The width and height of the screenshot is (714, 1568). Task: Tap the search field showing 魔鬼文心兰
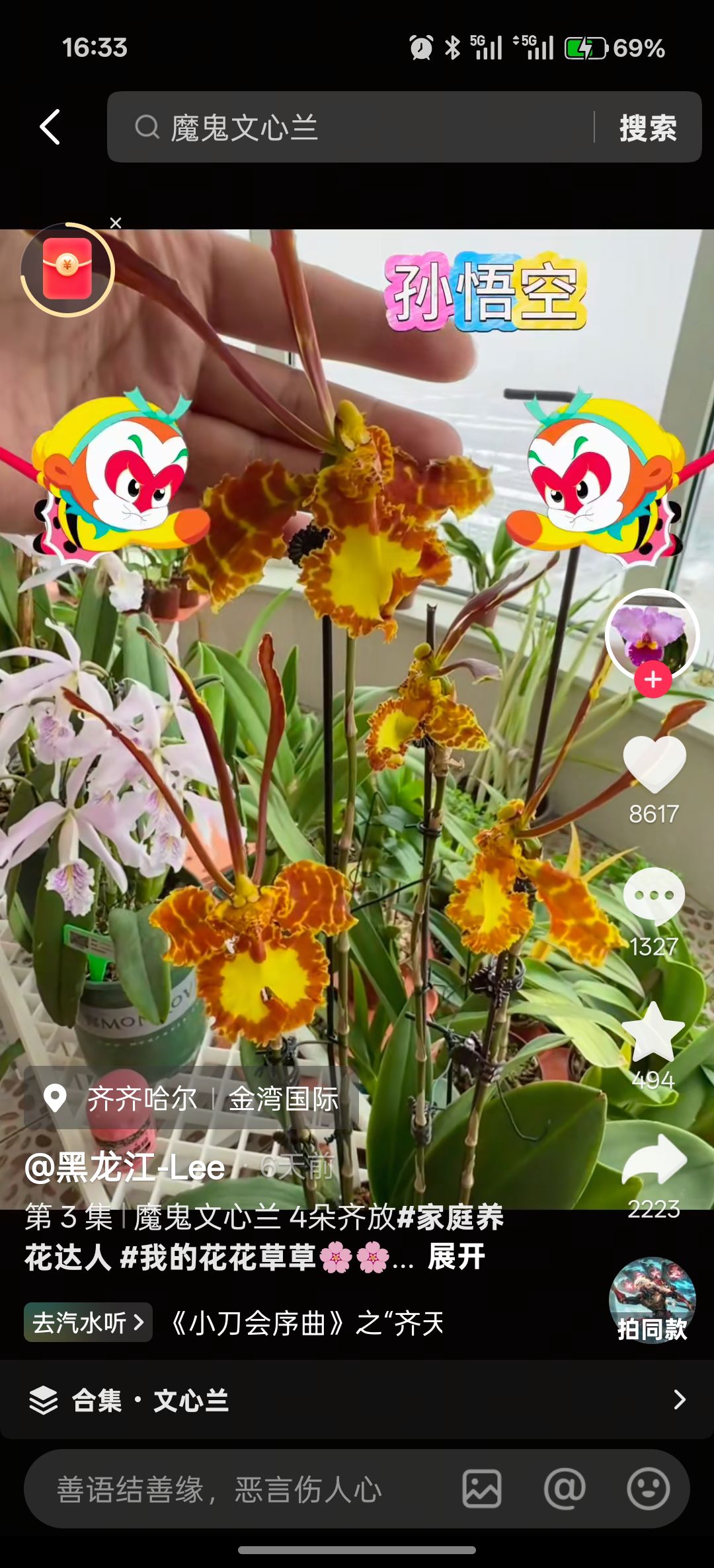(357, 127)
